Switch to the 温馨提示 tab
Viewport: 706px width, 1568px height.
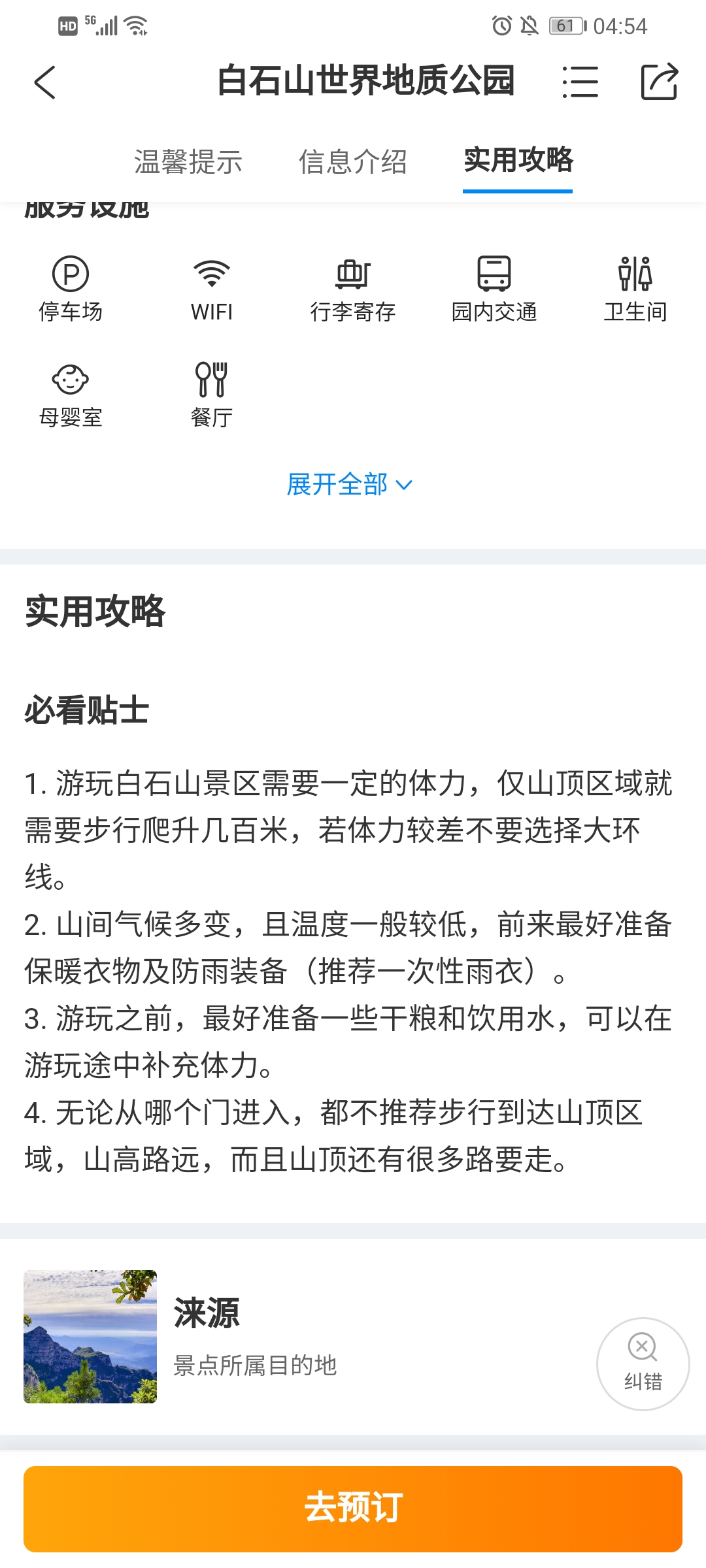coord(188,161)
